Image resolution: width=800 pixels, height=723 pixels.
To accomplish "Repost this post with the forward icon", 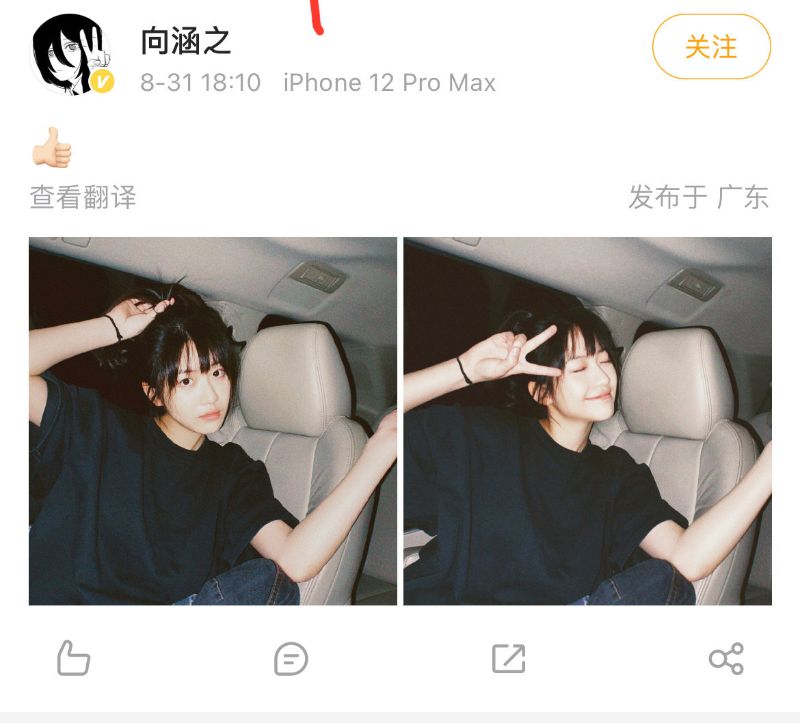I will pyautogui.click(x=508, y=658).
